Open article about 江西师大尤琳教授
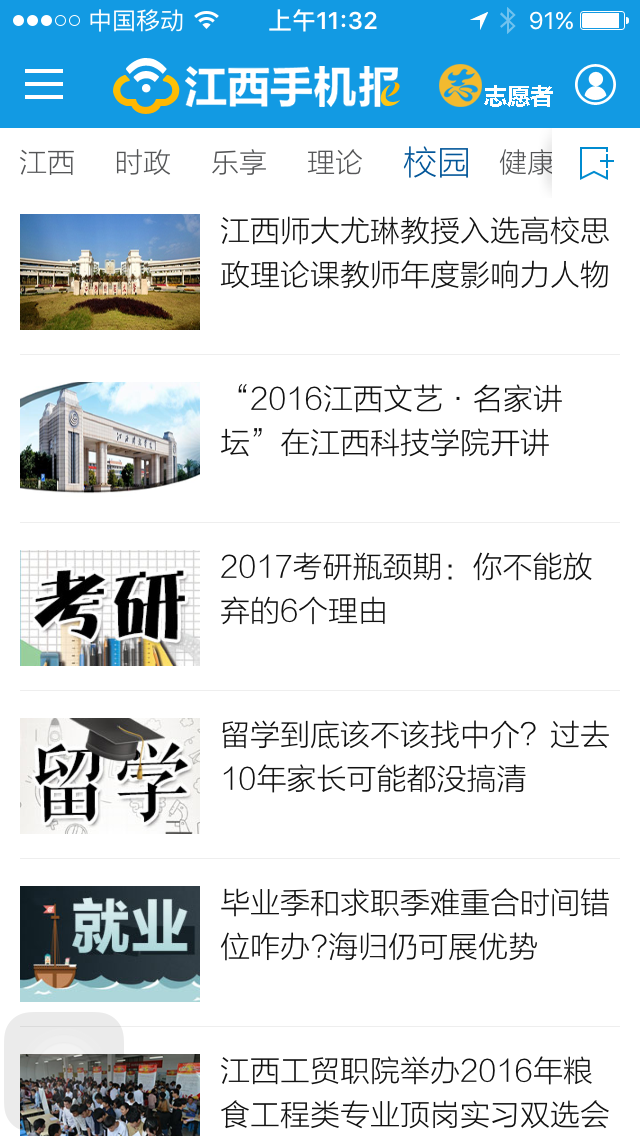This screenshot has height=1136, width=640. click(414, 253)
